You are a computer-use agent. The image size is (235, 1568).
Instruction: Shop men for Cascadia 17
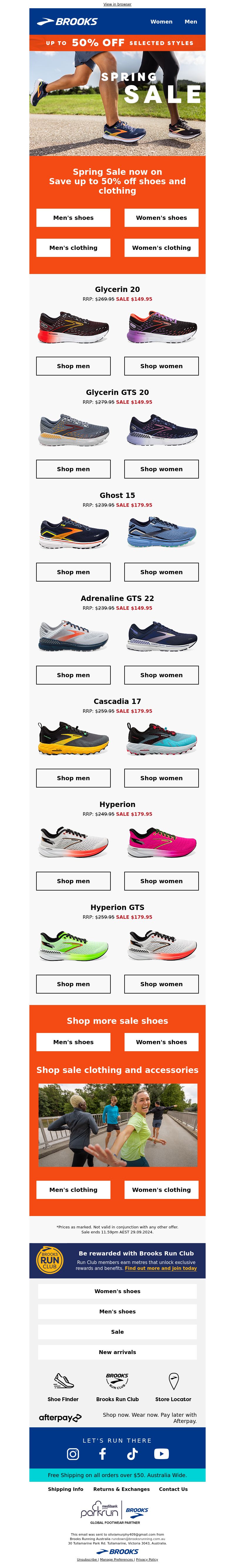[x=73, y=777]
